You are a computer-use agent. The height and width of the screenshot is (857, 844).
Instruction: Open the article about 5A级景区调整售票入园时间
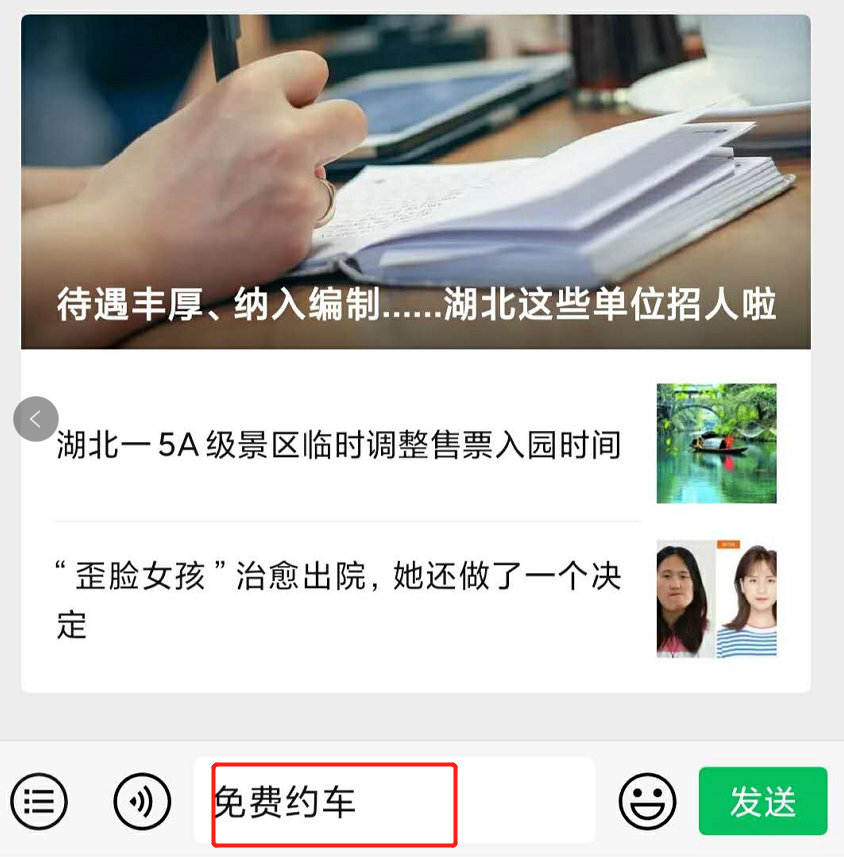pyautogui.click(x=339, y=445)
